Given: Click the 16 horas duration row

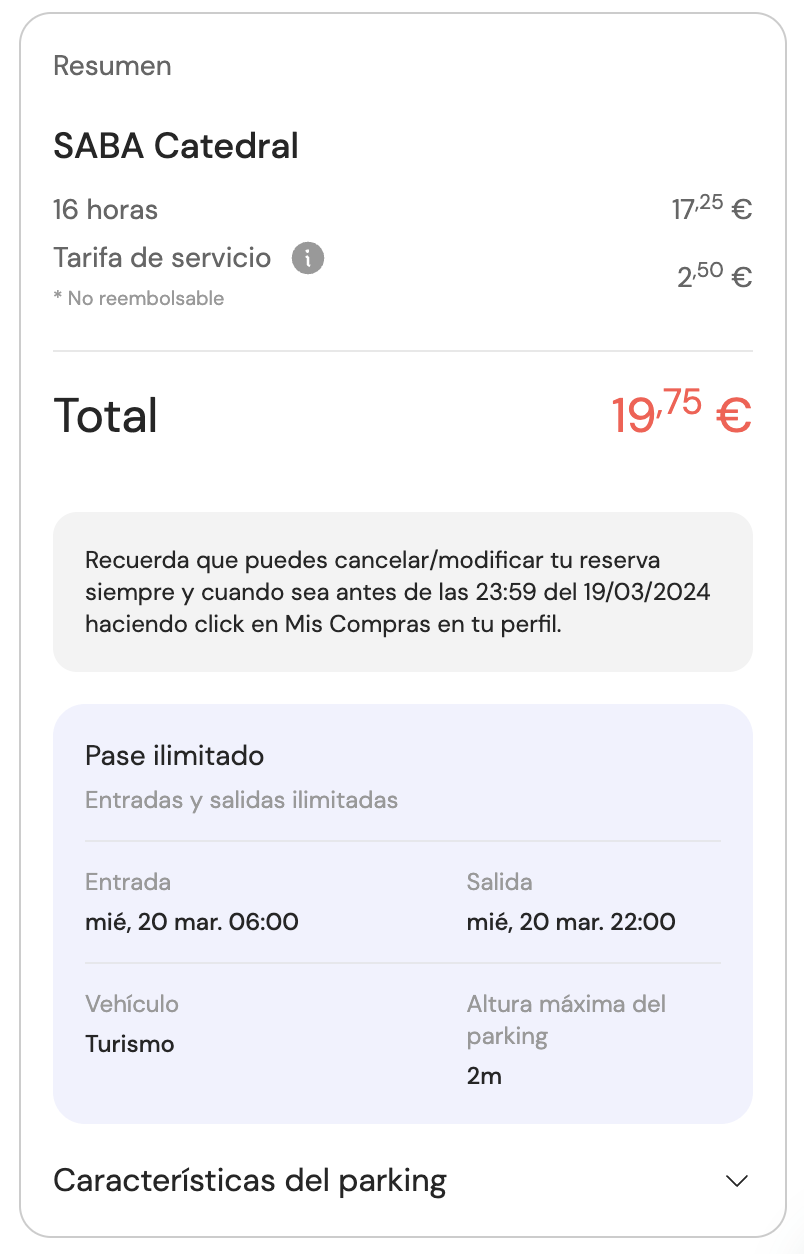Looking at the screenshot, I should pyautogui.click(x=105, y=210).
